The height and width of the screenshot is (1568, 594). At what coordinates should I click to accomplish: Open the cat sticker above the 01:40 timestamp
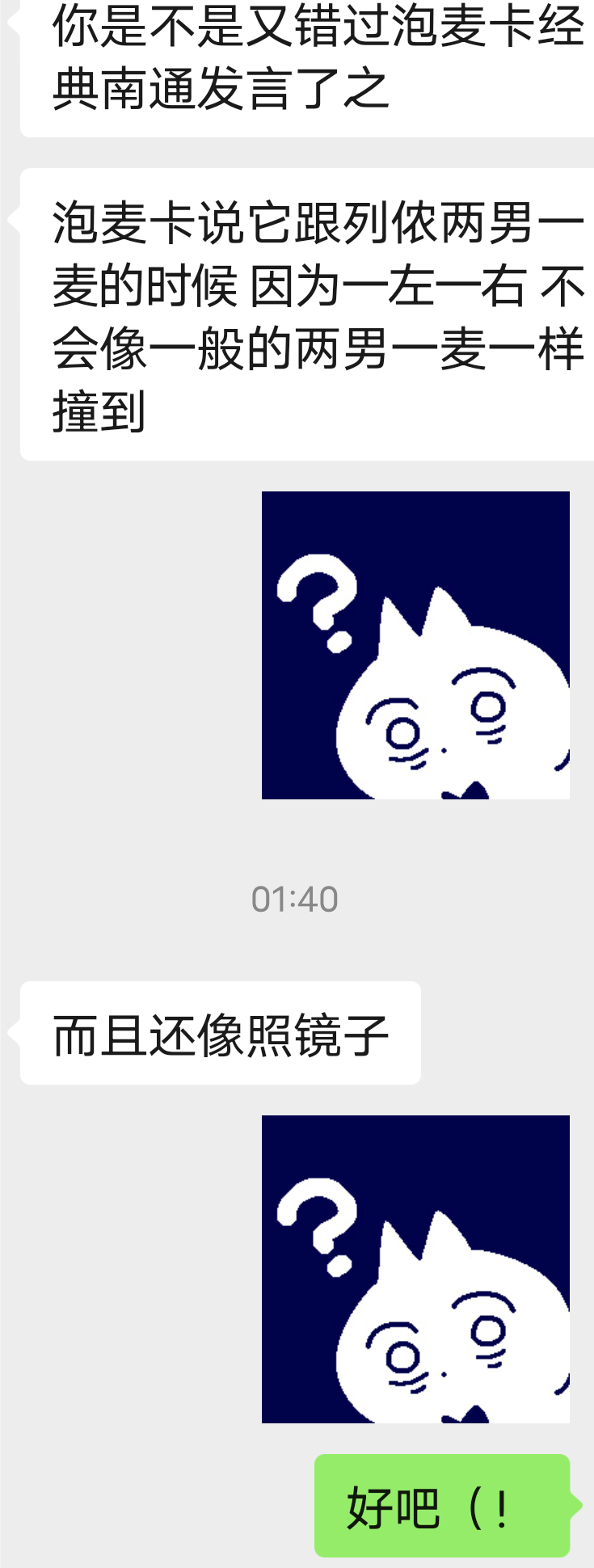[x=415, y=645]
